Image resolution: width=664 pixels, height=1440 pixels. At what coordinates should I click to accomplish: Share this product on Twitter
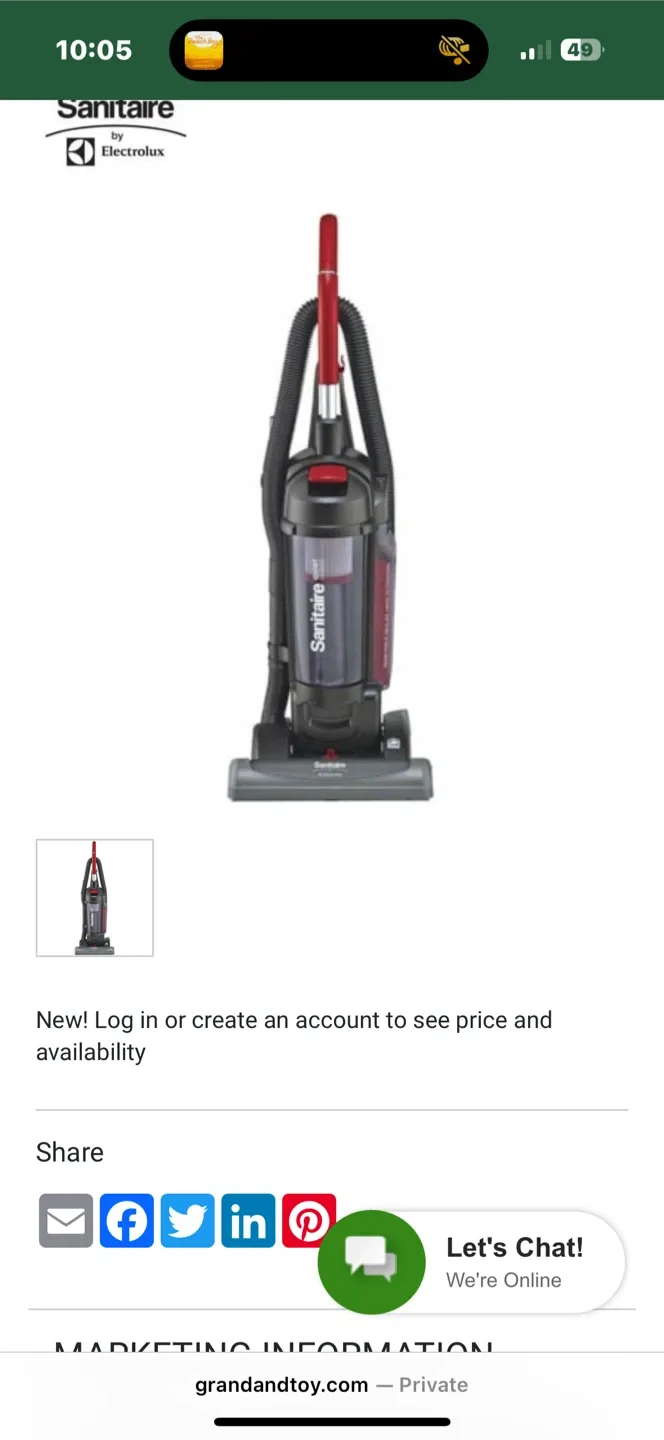tap(188, 1220)
